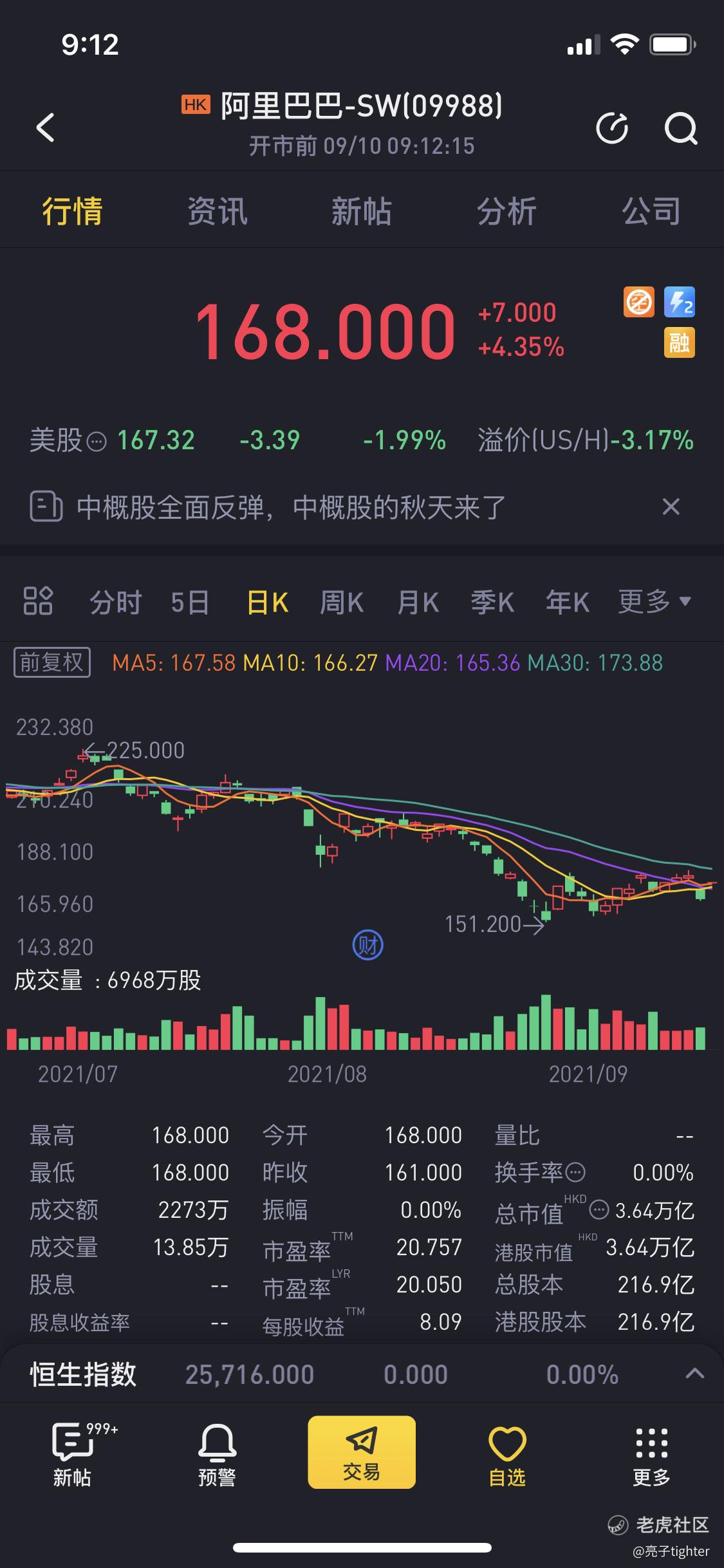
Task: Open the chart layout grid icon
Action: click(x=38, y=601)
